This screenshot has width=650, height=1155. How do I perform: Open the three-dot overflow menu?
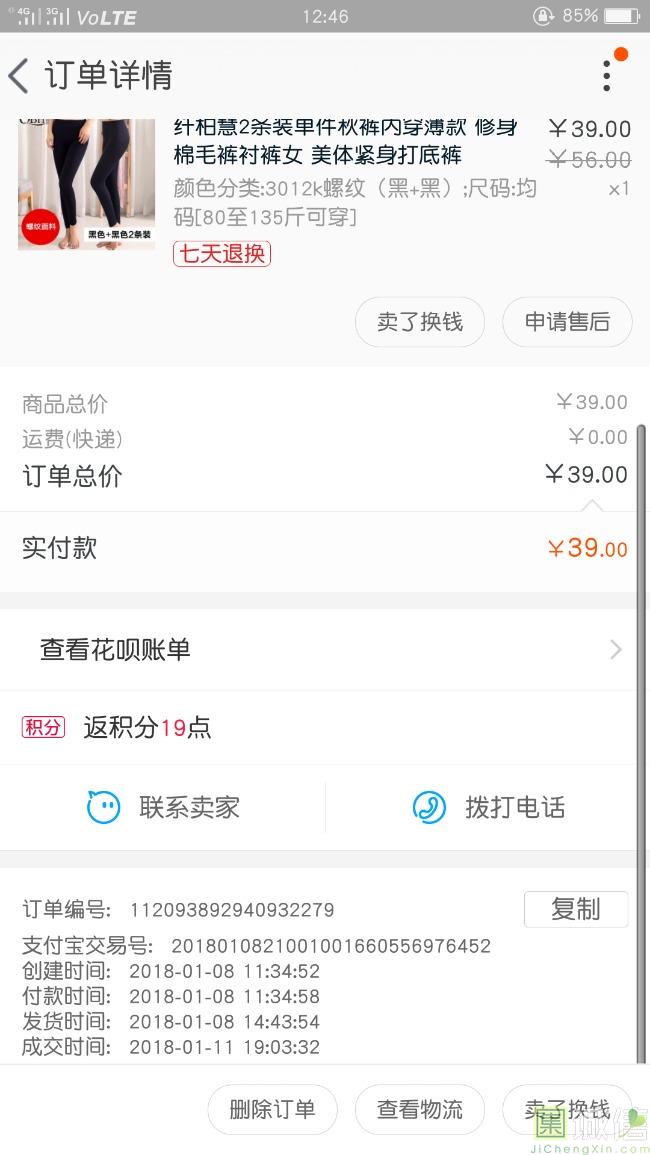pos(607,76)
